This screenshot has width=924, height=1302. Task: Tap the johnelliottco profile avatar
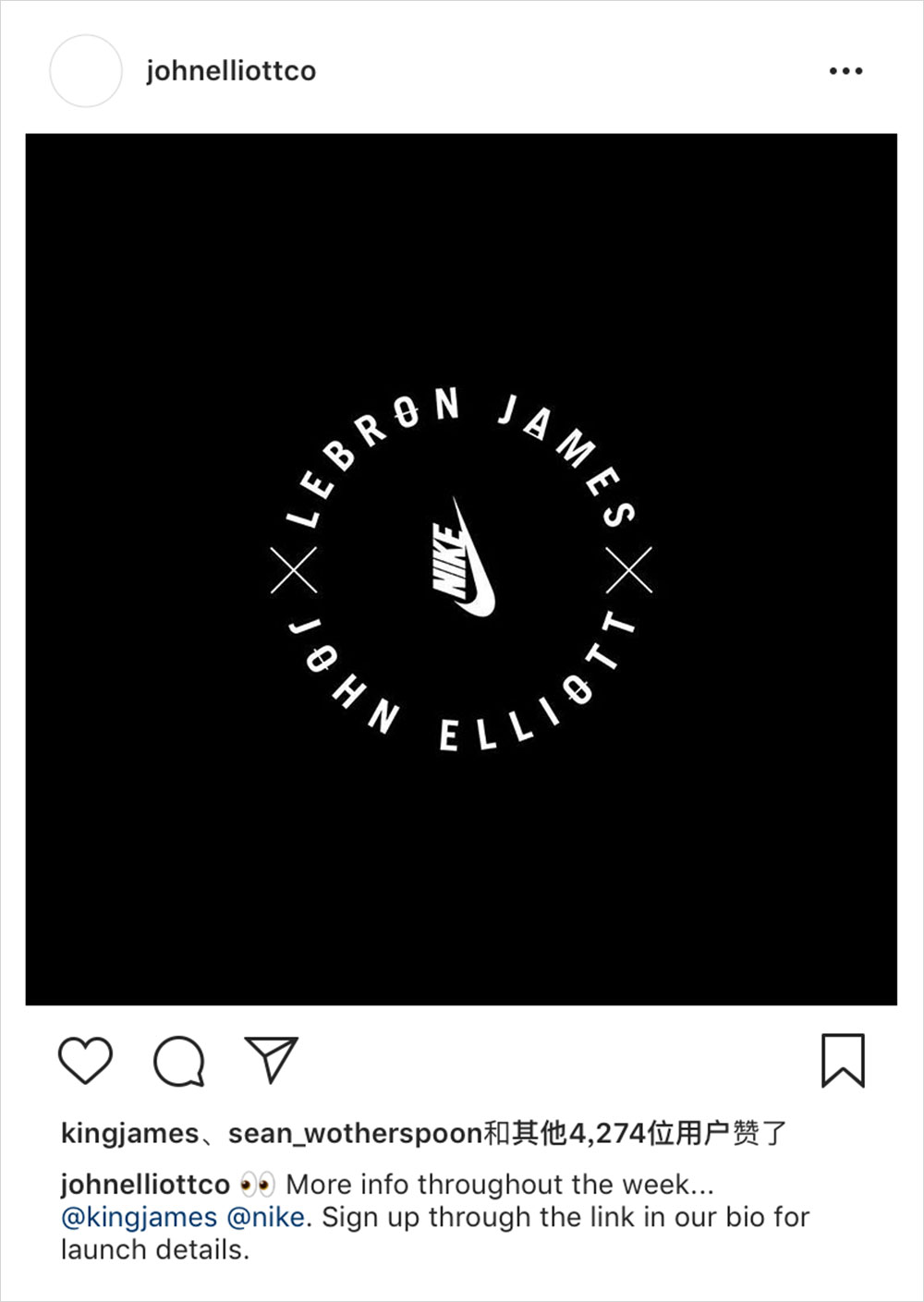click(86, 71)
